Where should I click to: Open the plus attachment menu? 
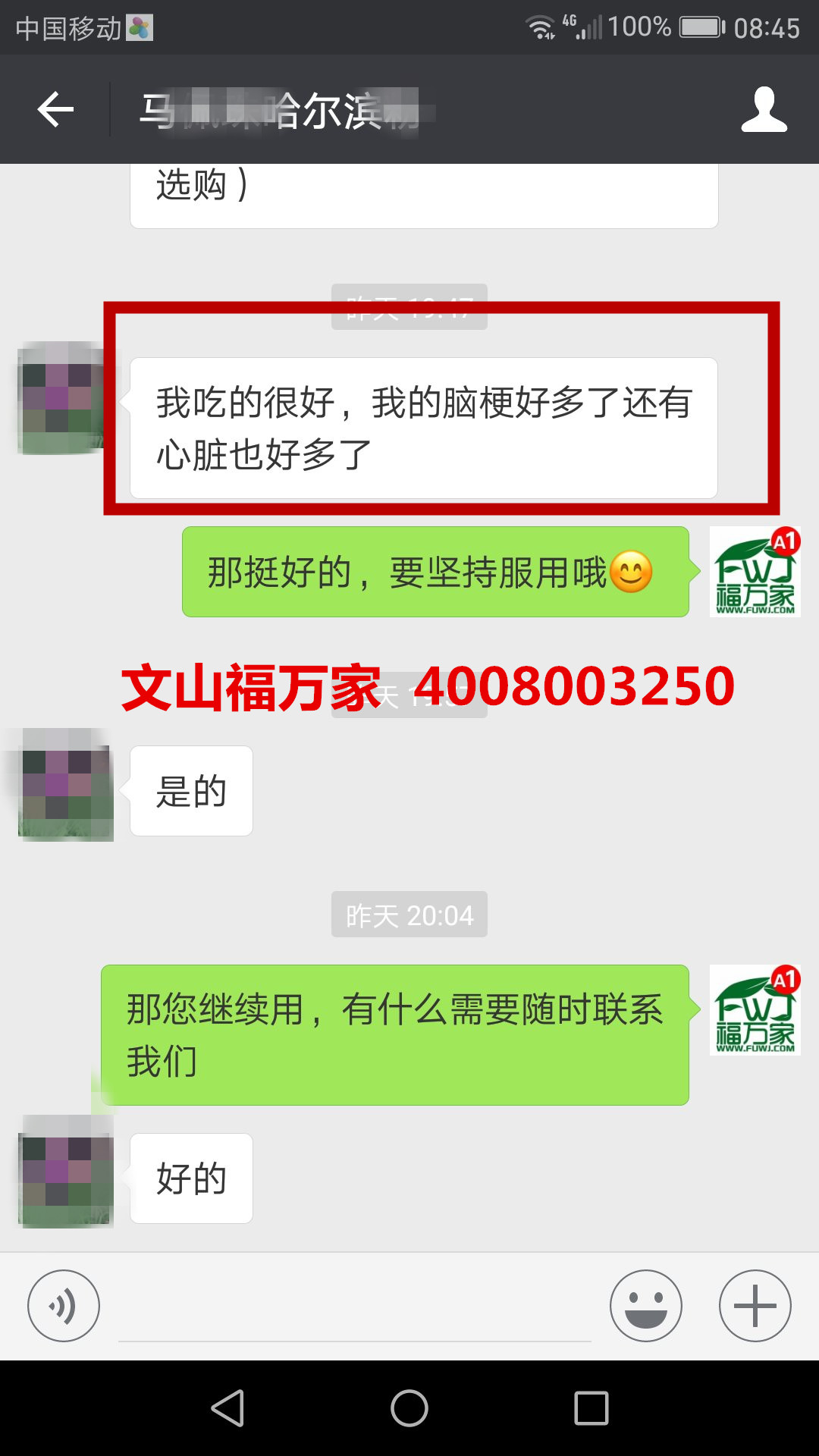755,1306
